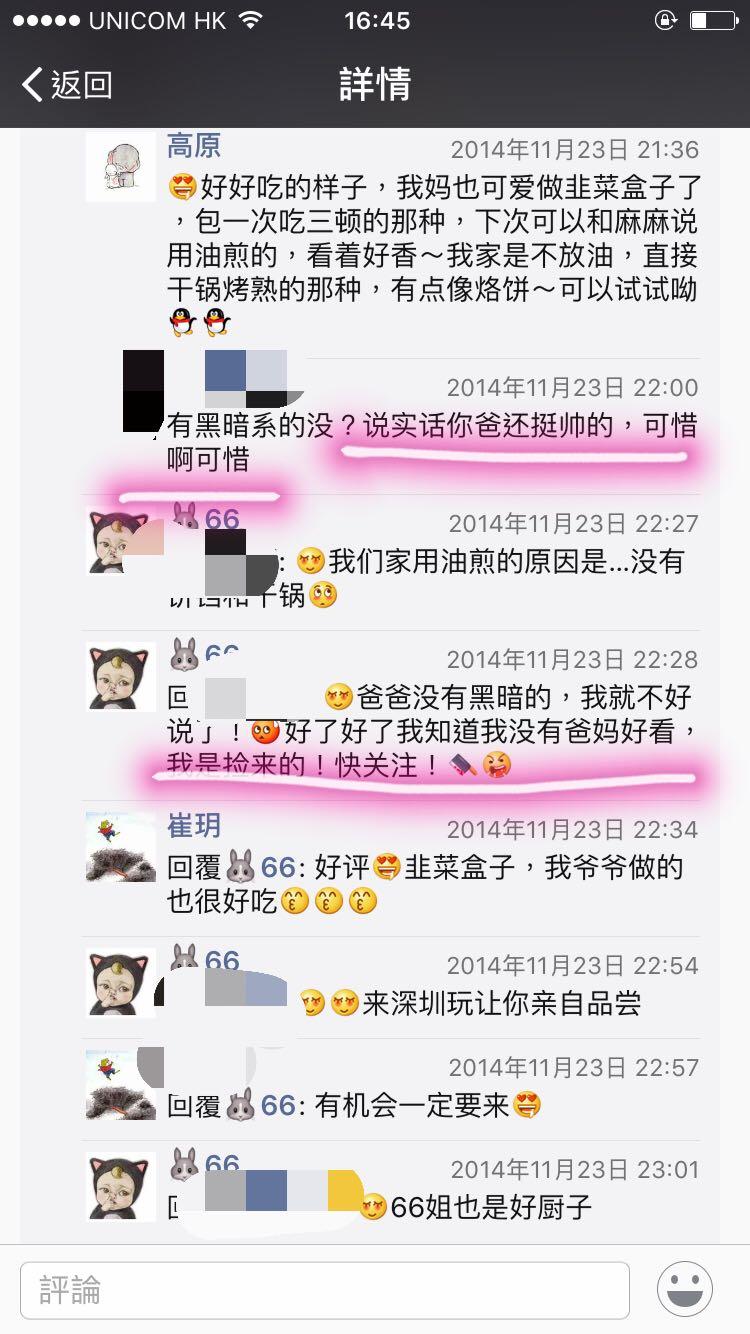The height and width of the screenshot is (1334, 750).
Task: Open 高原's profile via the username
Action: 194,147
